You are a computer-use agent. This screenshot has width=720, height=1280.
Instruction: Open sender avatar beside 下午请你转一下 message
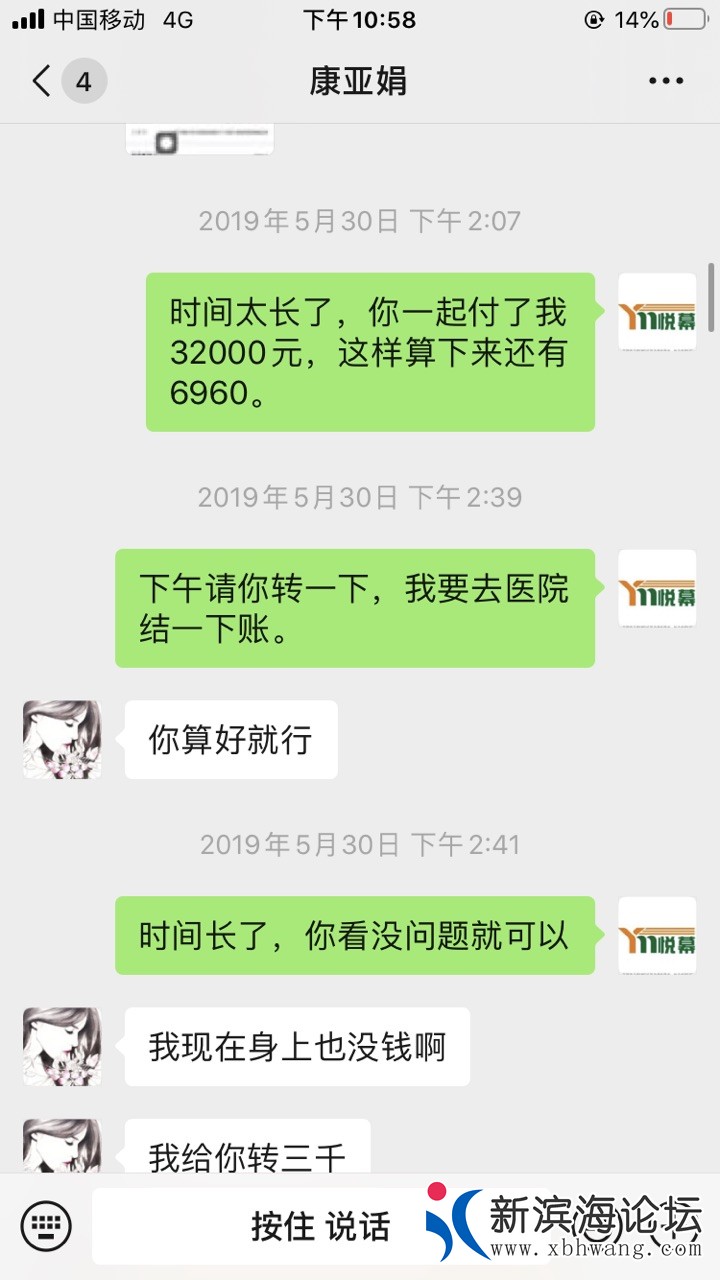[657, 588]
